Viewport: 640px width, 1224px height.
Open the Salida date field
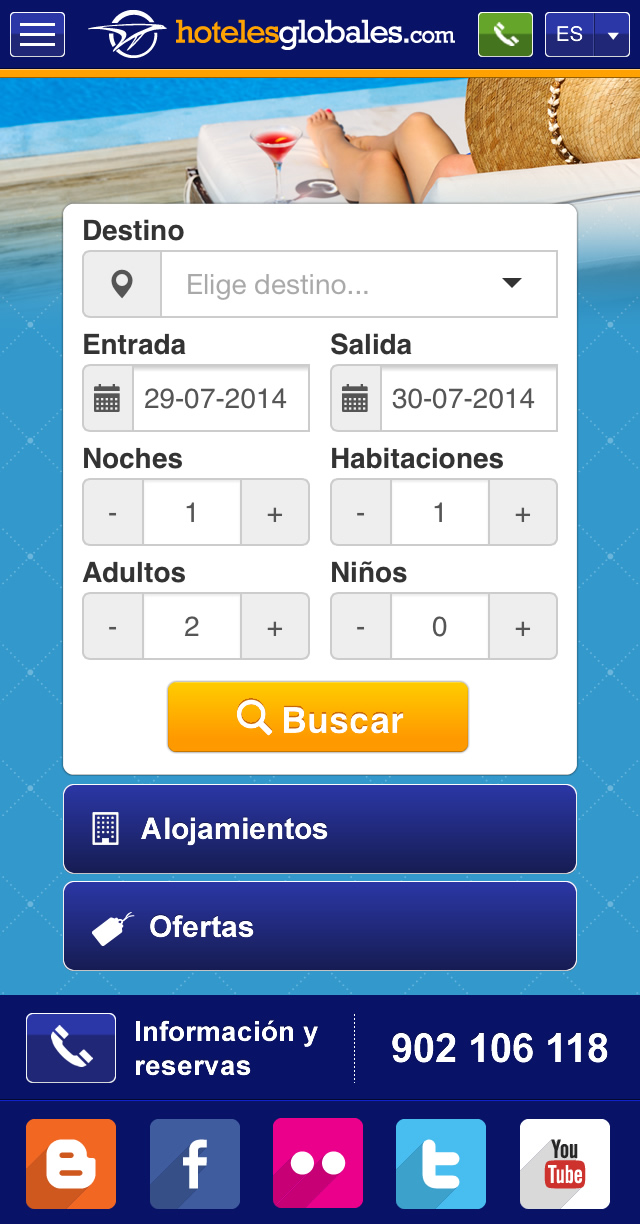(468, 399)
